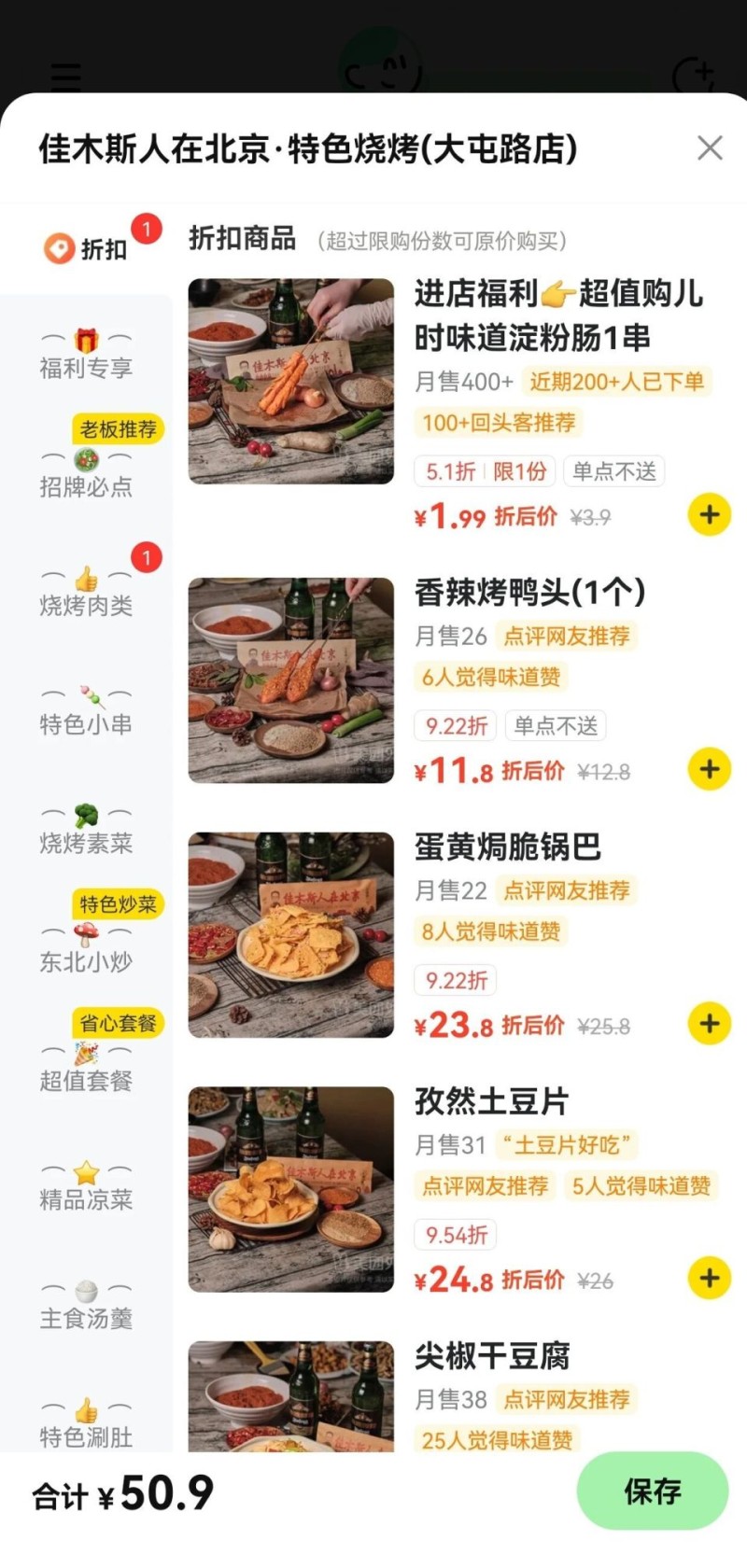Add 蛋黄焗脆锅巴 to the order
The width and height of the screenshot is (747, 1568).
click(710, 1024)
